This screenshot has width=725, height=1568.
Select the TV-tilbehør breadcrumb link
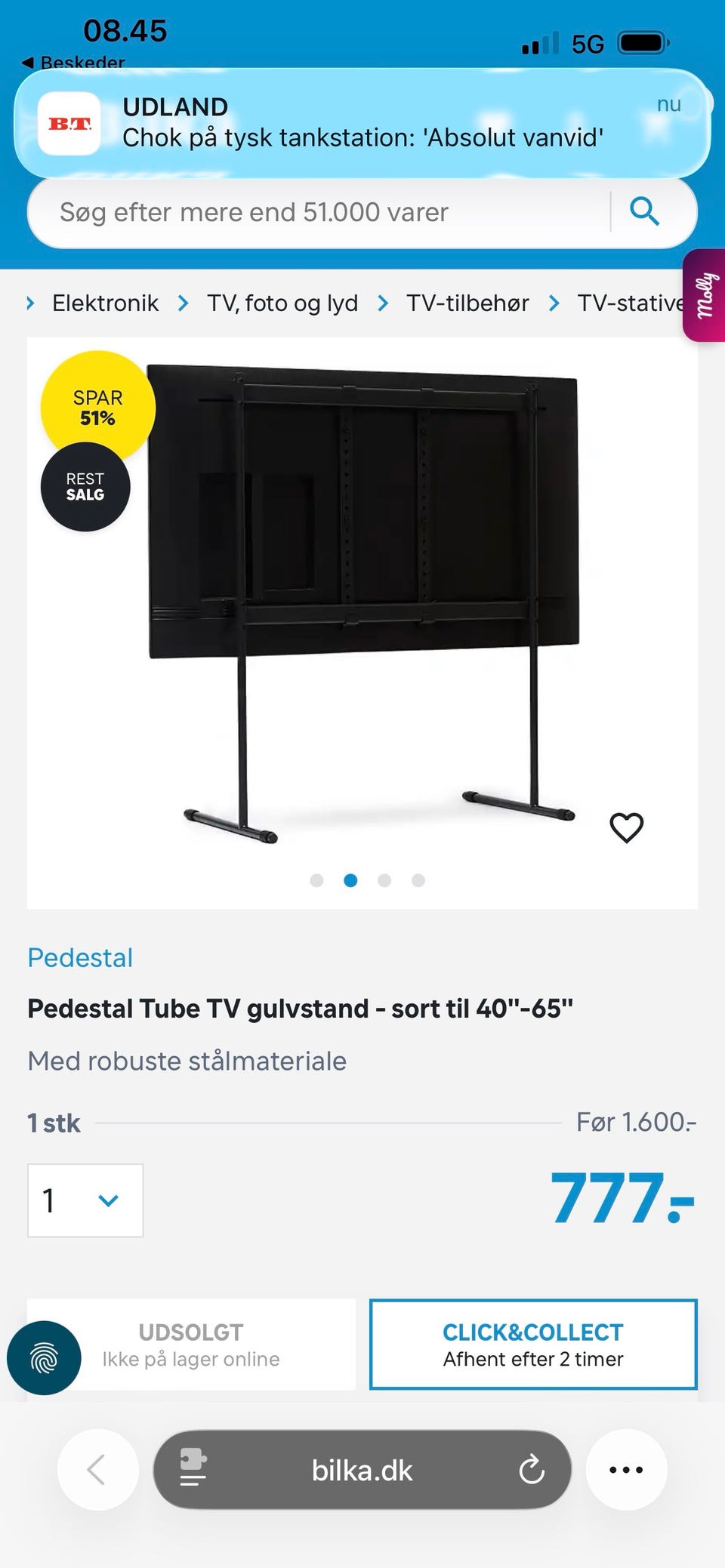467,303
